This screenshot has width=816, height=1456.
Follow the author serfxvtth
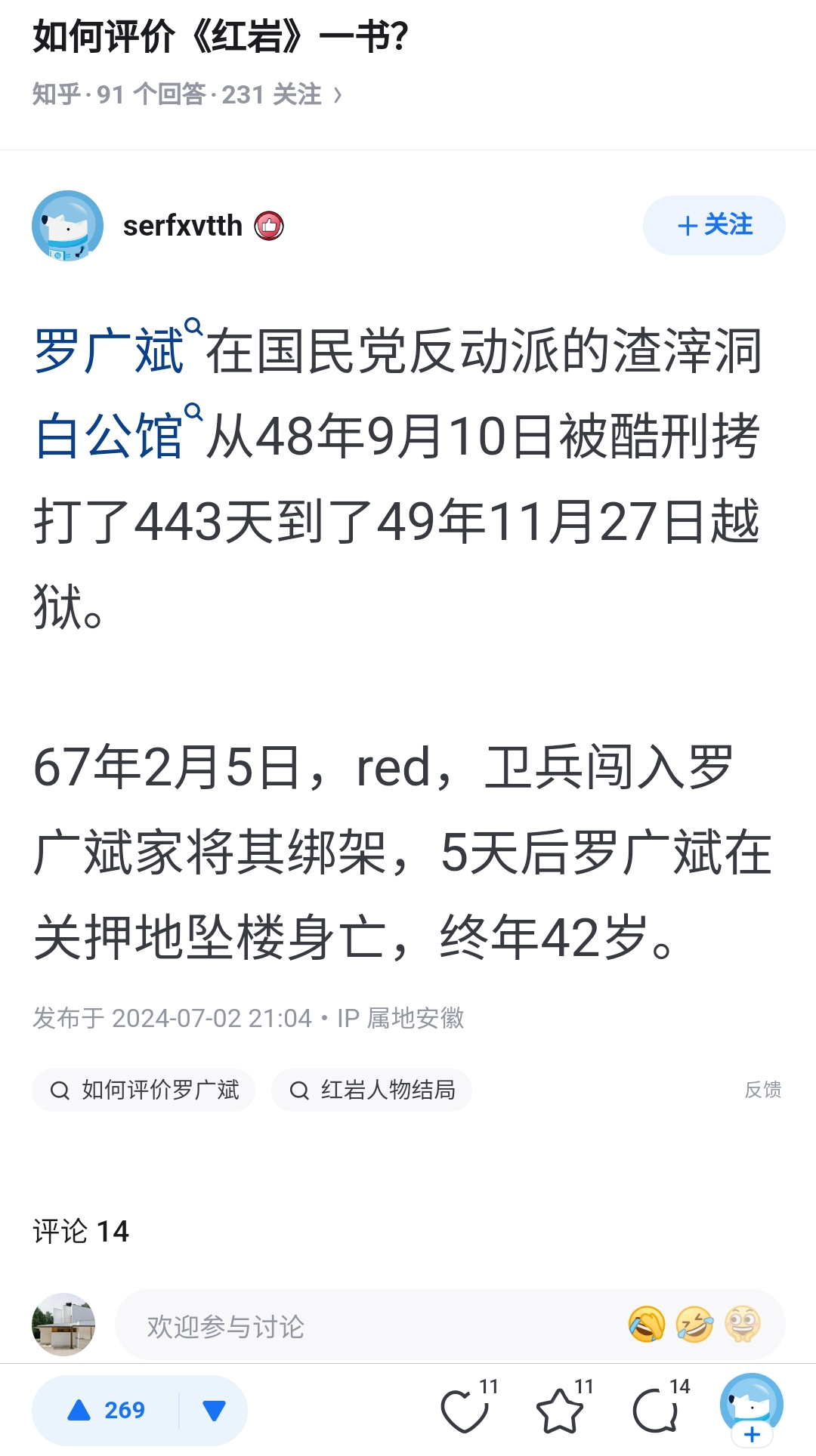tap(714, 225)
